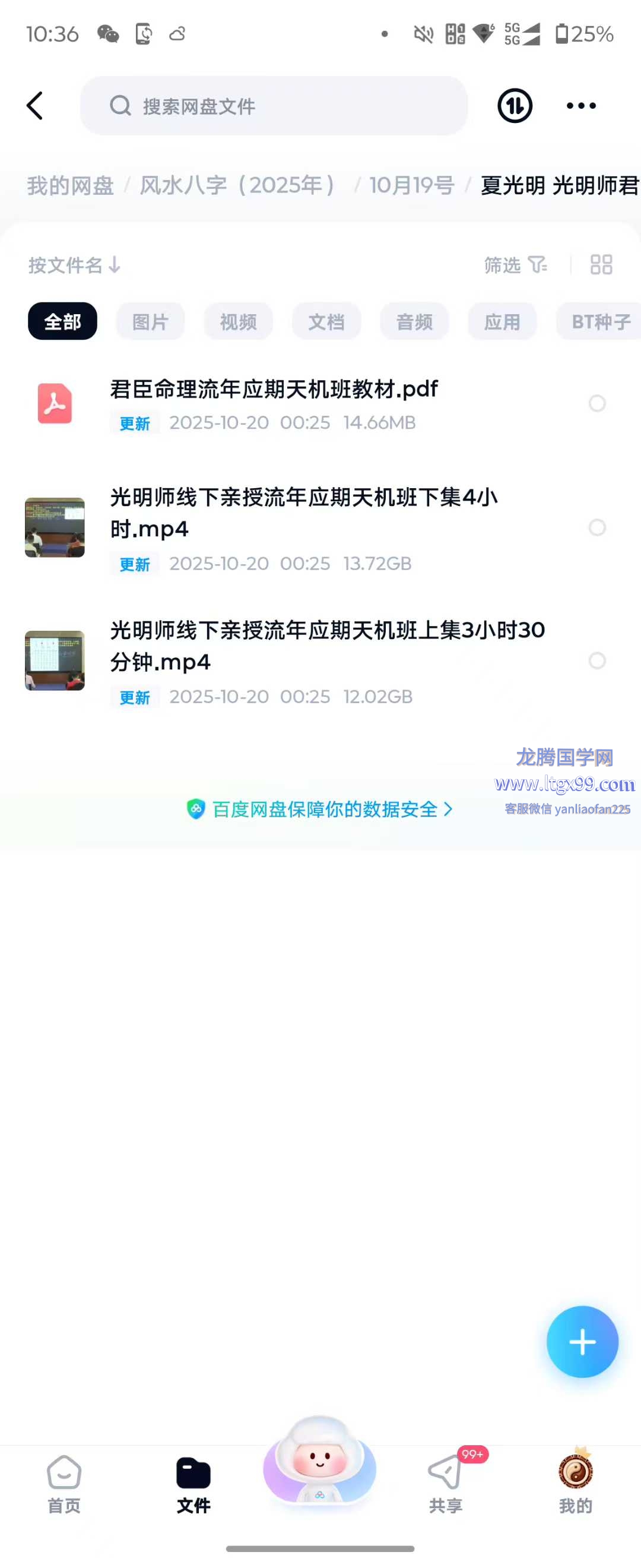The height and width of the screenshot is (1568, 641).
Task: Play the 下集4小时 mp4 video
Action: 303,513
